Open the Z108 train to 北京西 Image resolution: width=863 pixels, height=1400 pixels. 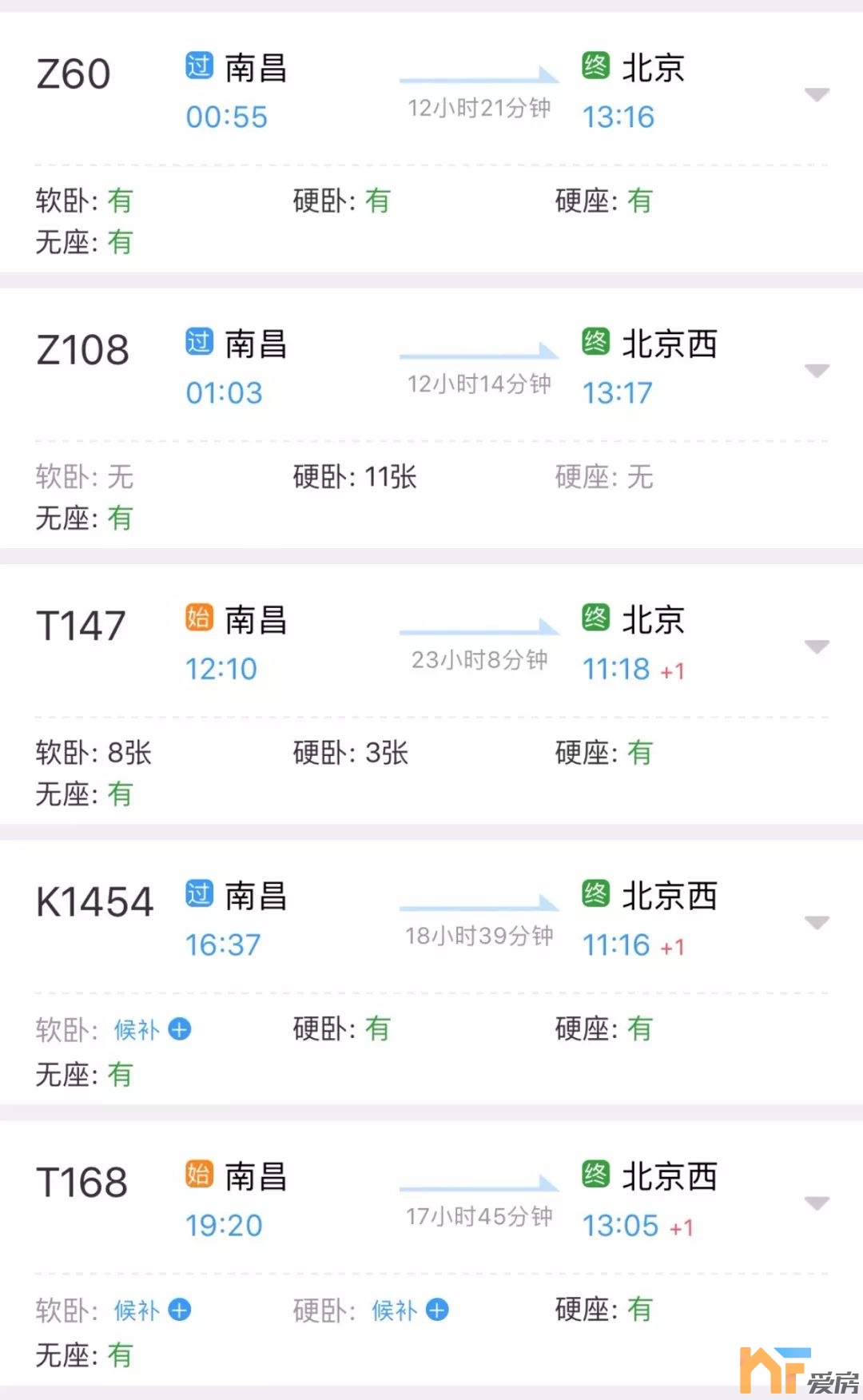(431, 419)
